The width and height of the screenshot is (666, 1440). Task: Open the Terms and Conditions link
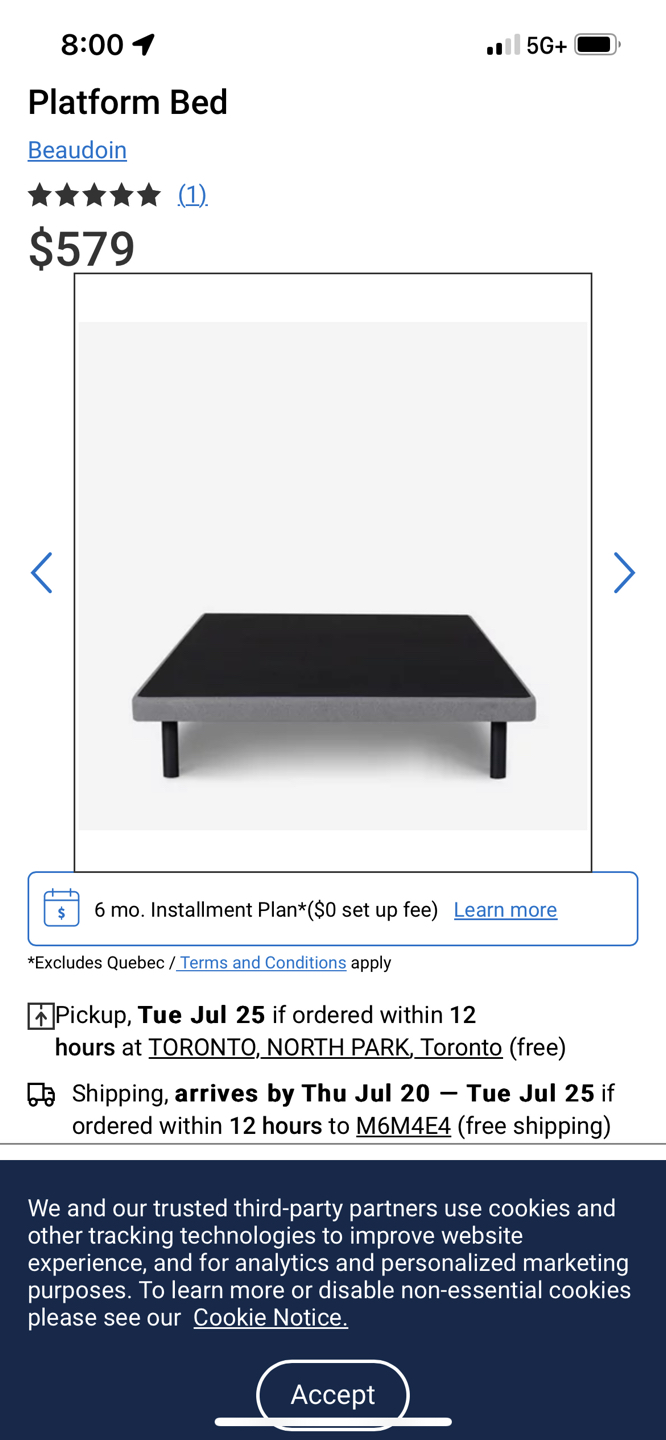[x=263, y=963]
